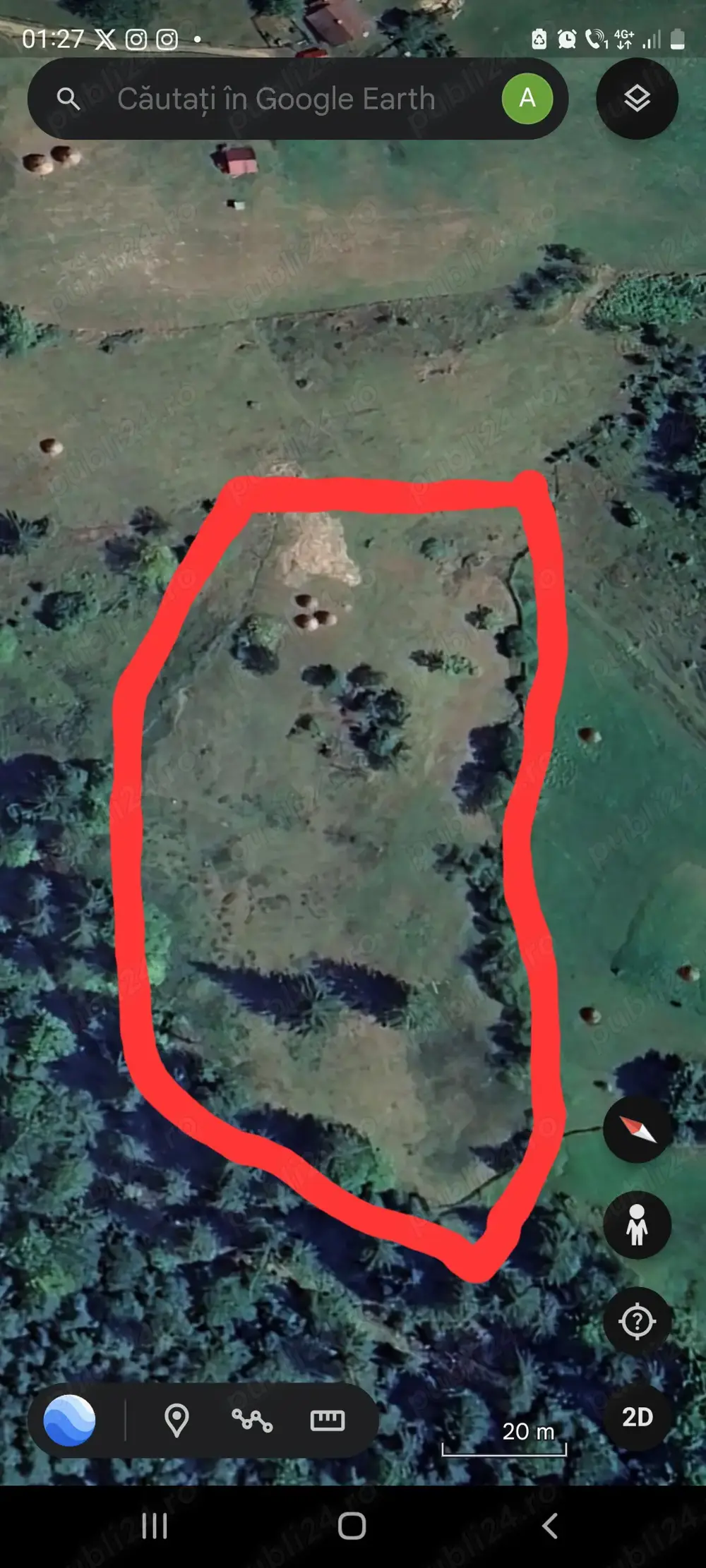Go back using the system back button
Screen dimensions: 706x1568
[550, 1526]
